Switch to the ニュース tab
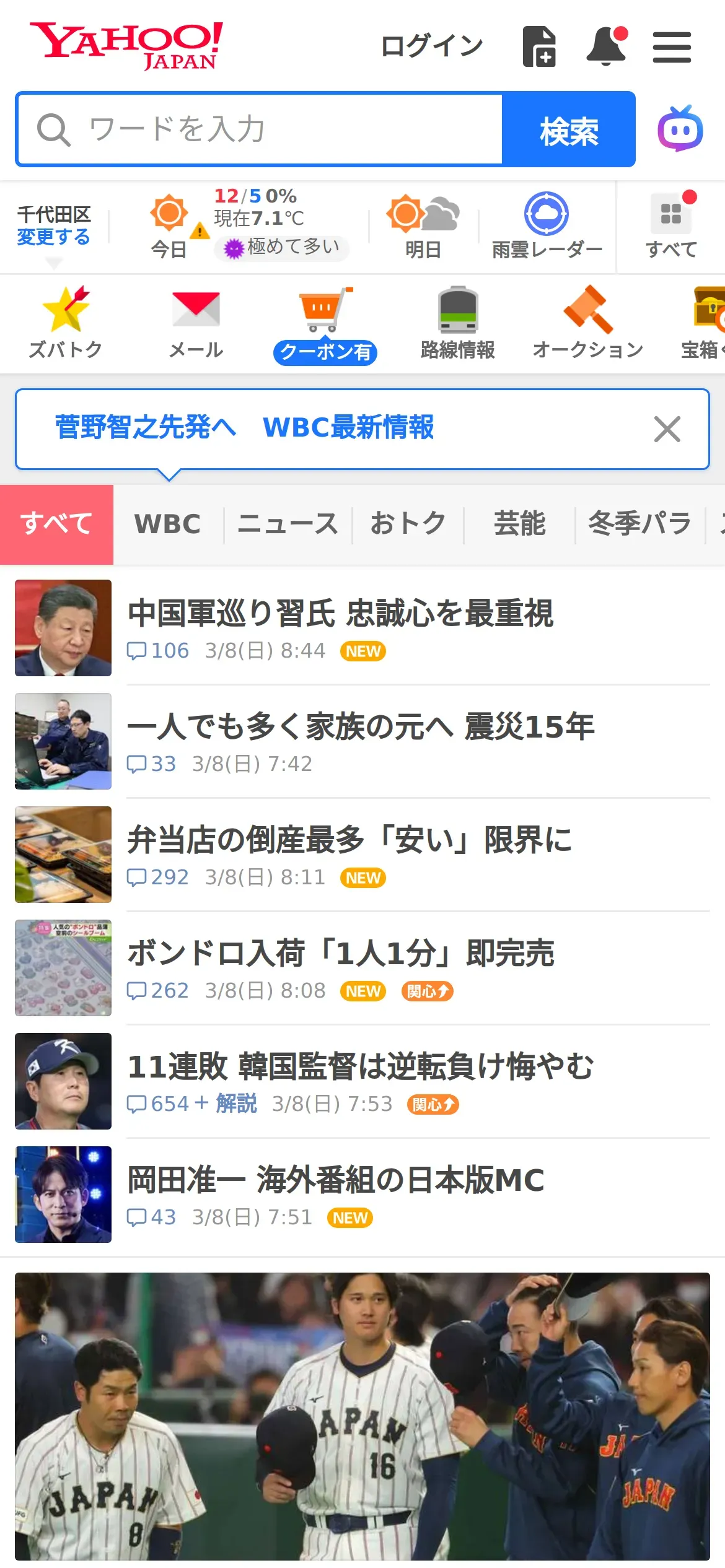The width and height of the screenshot is (725, 1568). [x=288, y=524]
